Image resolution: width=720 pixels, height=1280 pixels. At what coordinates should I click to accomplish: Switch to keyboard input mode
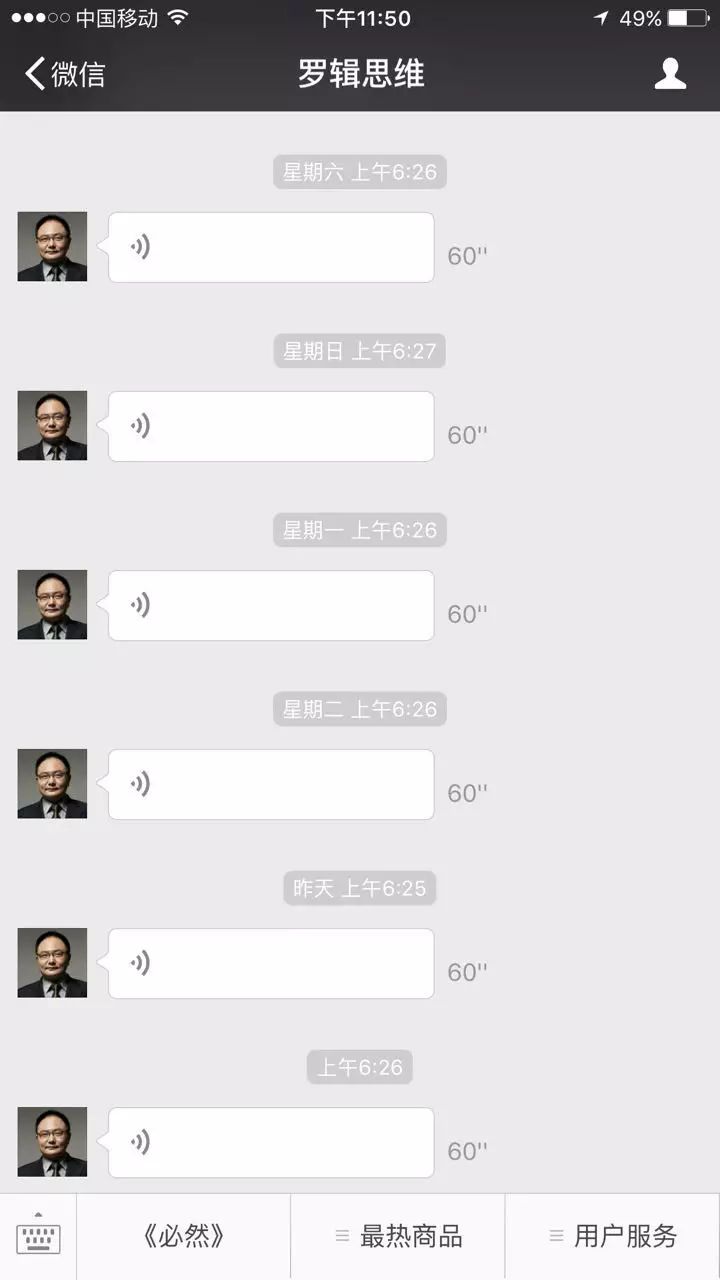[38, 1237]
